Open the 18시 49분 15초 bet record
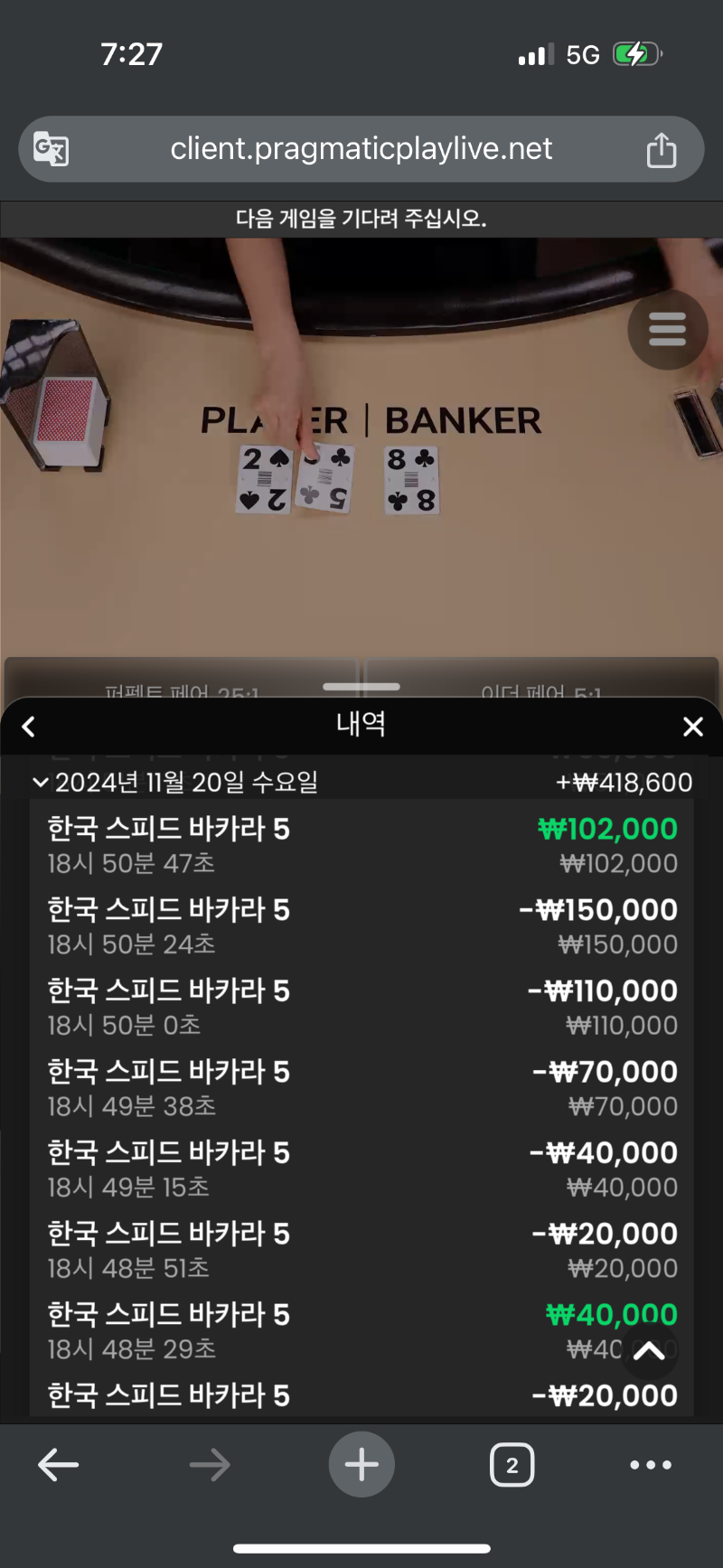723x1568 pixels. (x=361, y=1169)
